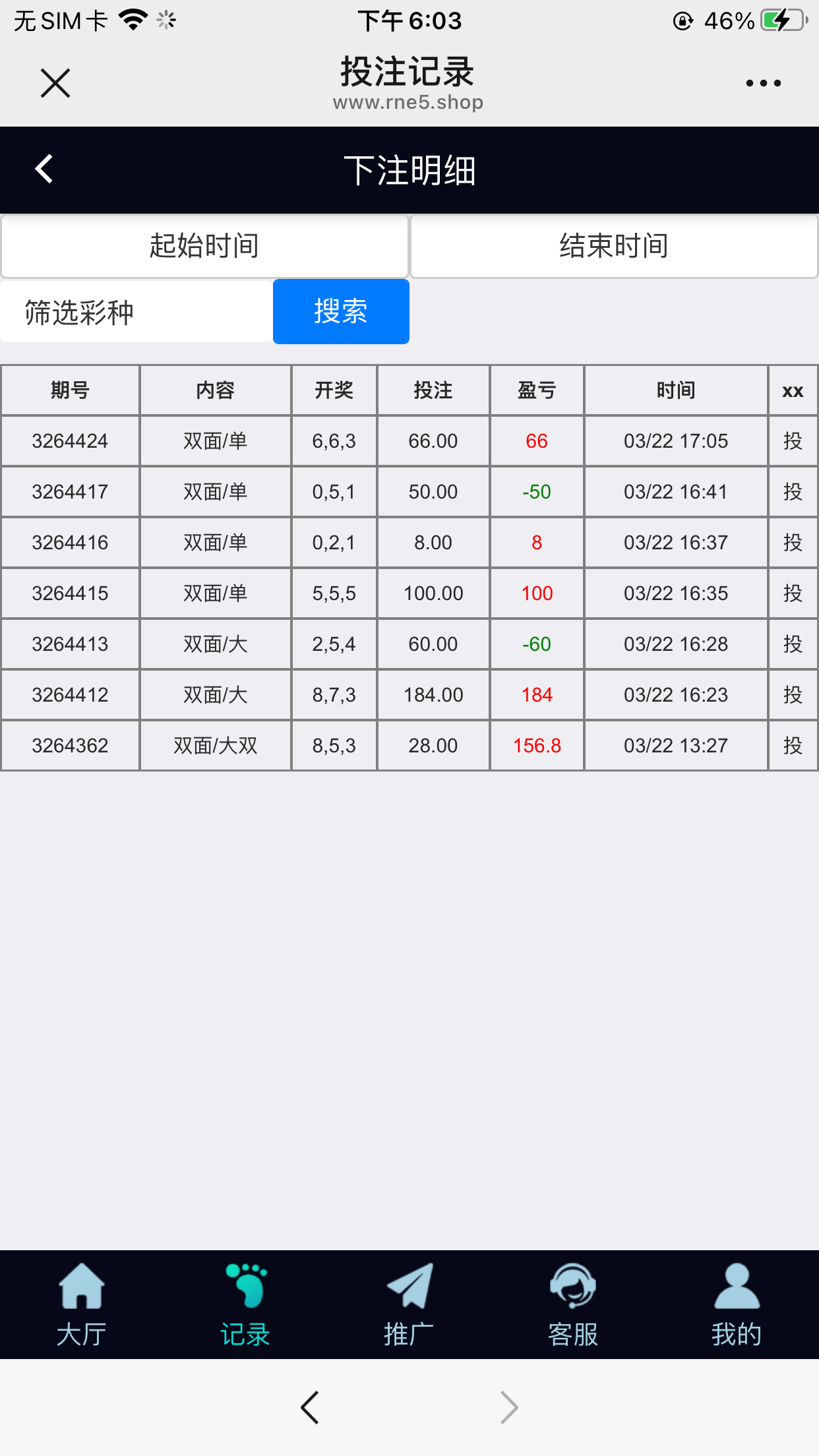The image size is (819, 1456).
Task: Select 投 in row 3264416
Action: 793,543
